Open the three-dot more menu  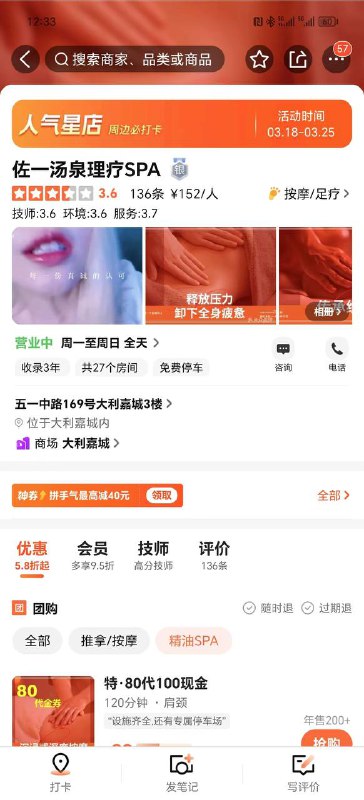tap(336, 60)
